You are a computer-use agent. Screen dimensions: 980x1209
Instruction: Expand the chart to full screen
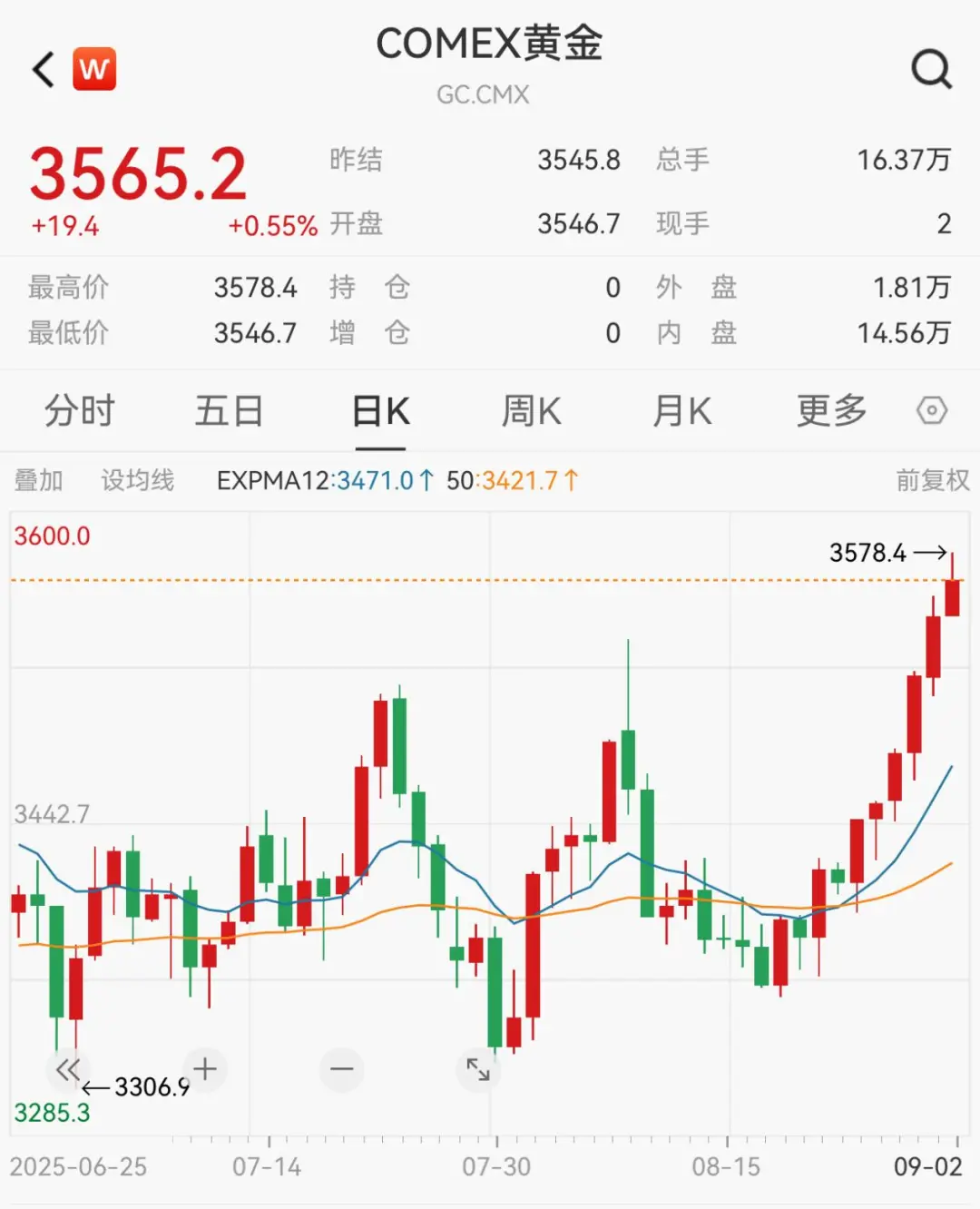(478, 1069)
